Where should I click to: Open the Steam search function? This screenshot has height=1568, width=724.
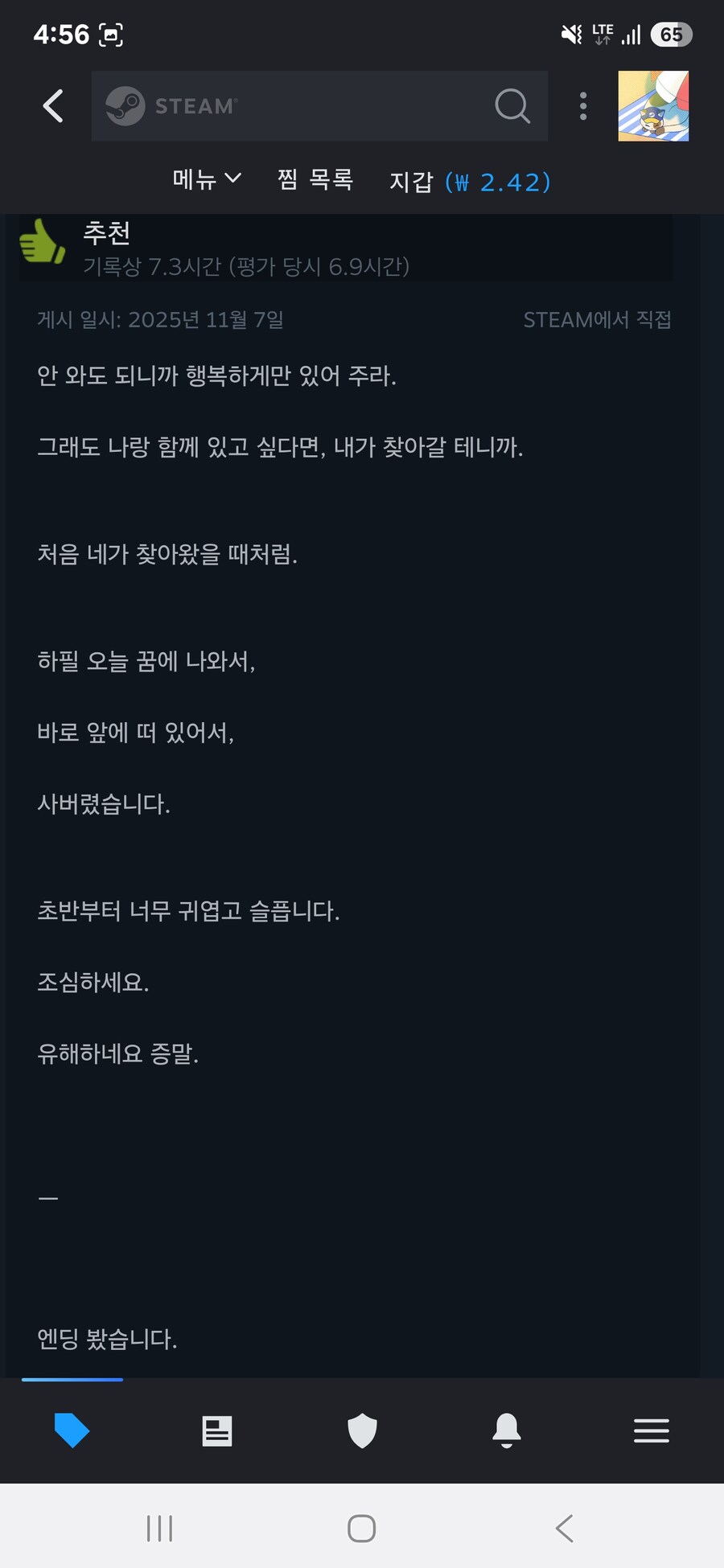tap(512, 105)
